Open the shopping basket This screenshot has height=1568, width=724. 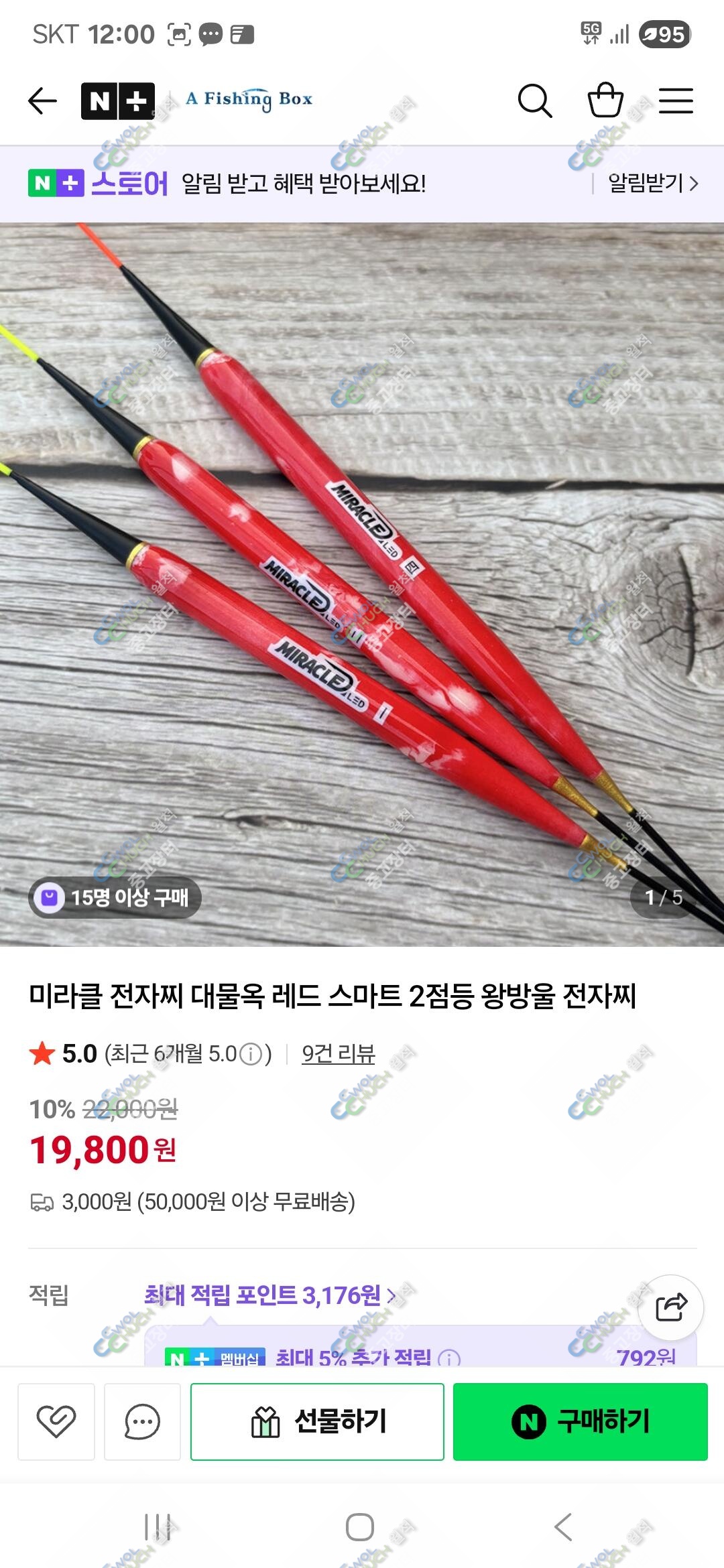coord(605,101)
